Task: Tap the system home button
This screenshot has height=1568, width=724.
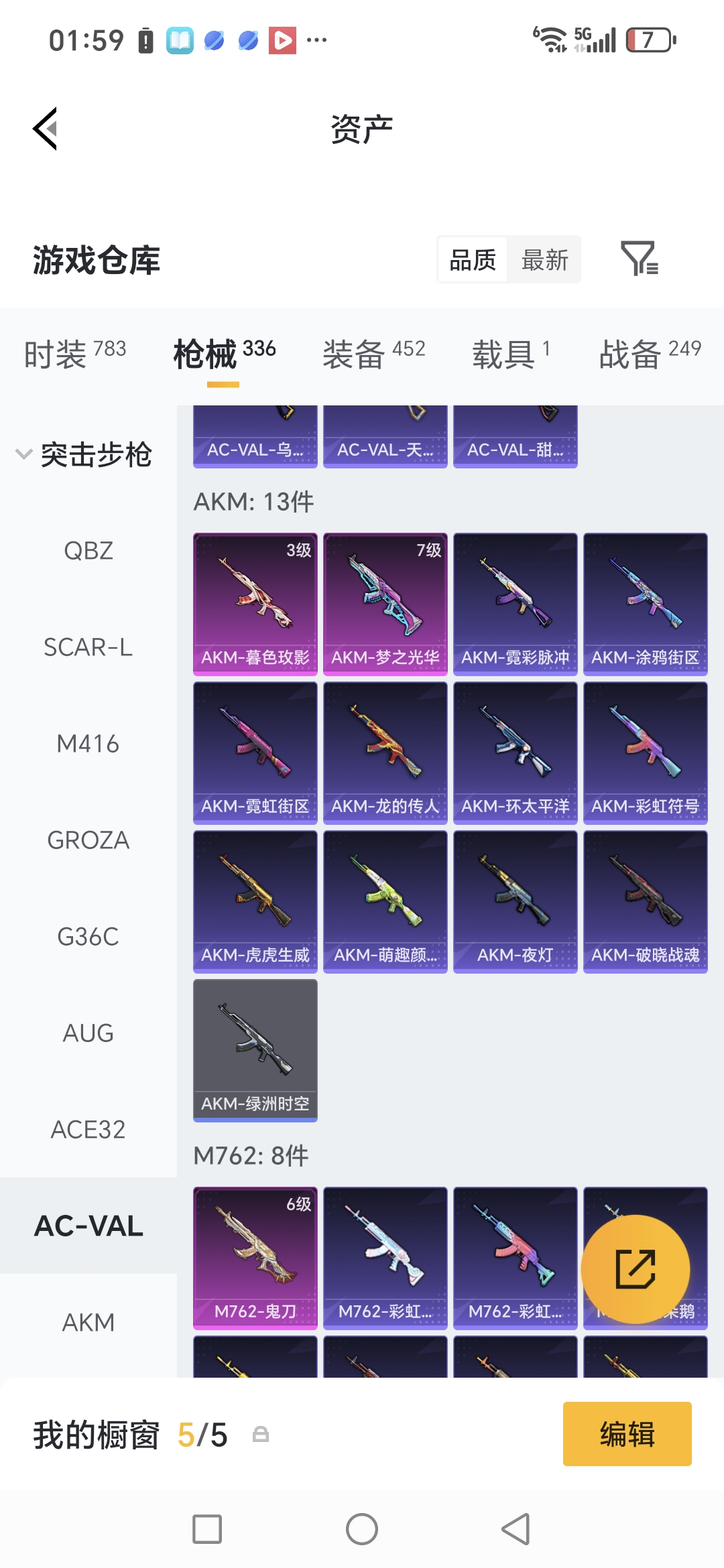Action: tap(362, 1529)
